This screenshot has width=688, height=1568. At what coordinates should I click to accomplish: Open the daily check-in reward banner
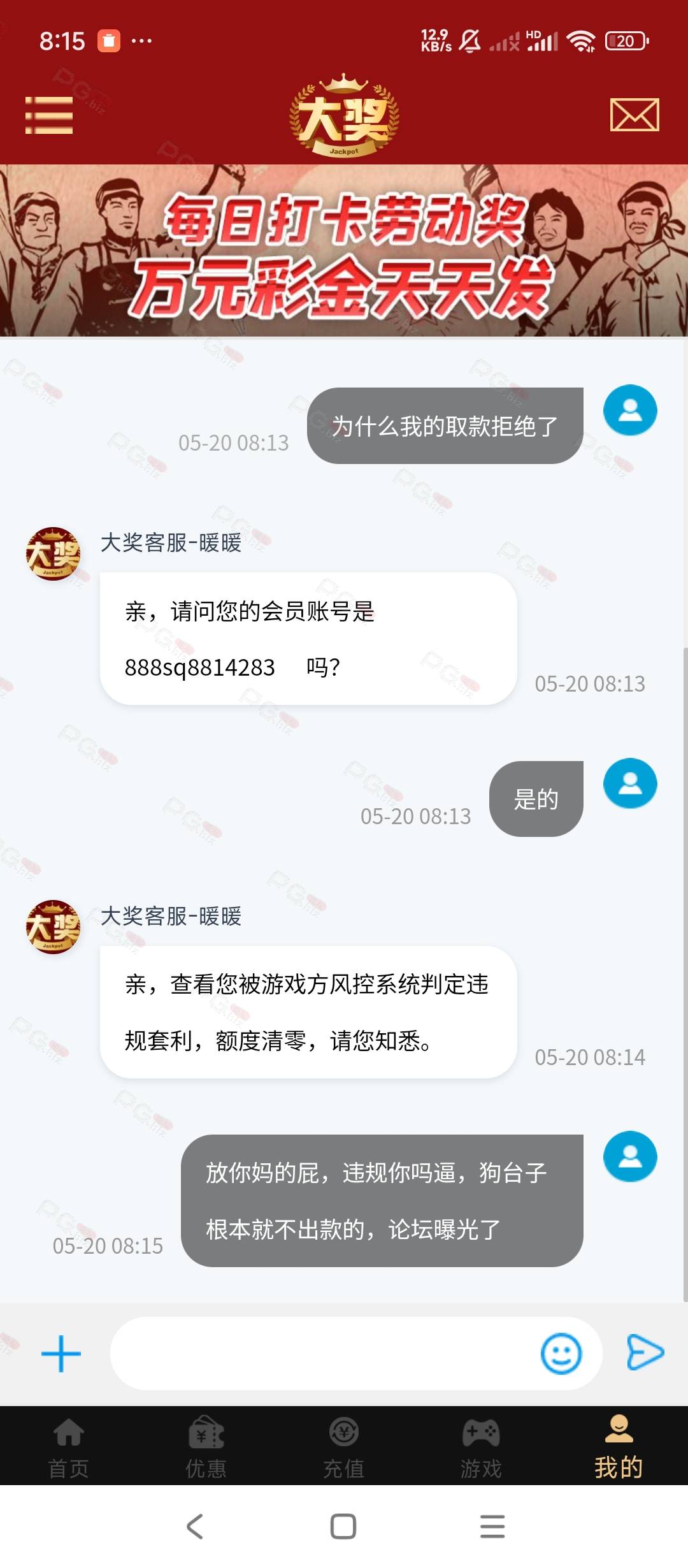(344, 250)
